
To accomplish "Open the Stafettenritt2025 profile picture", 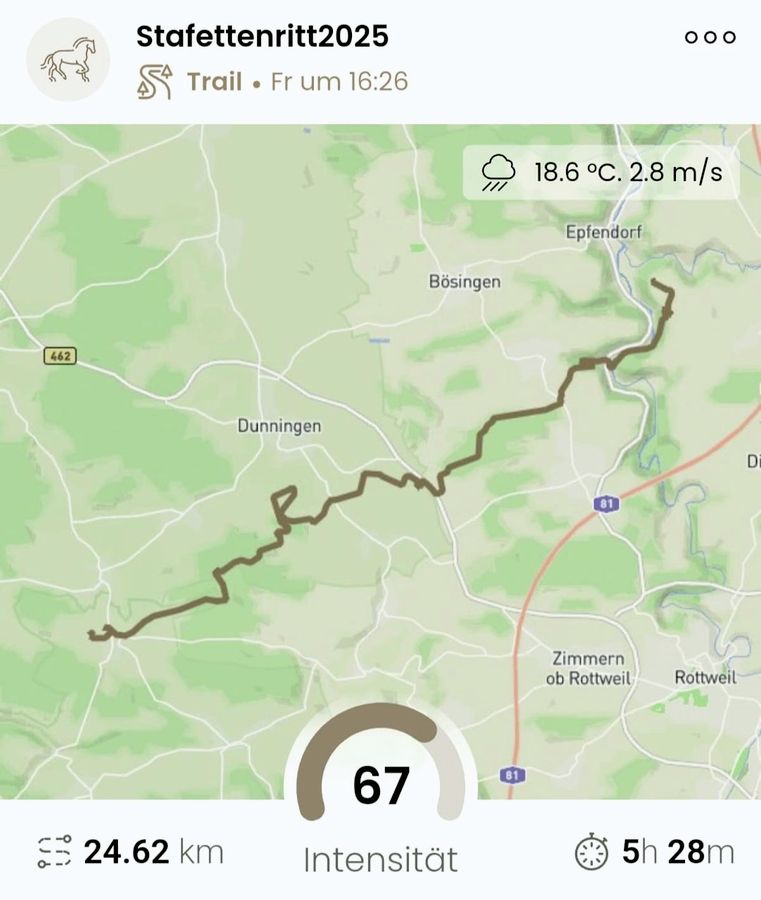I will click(67, 59).
